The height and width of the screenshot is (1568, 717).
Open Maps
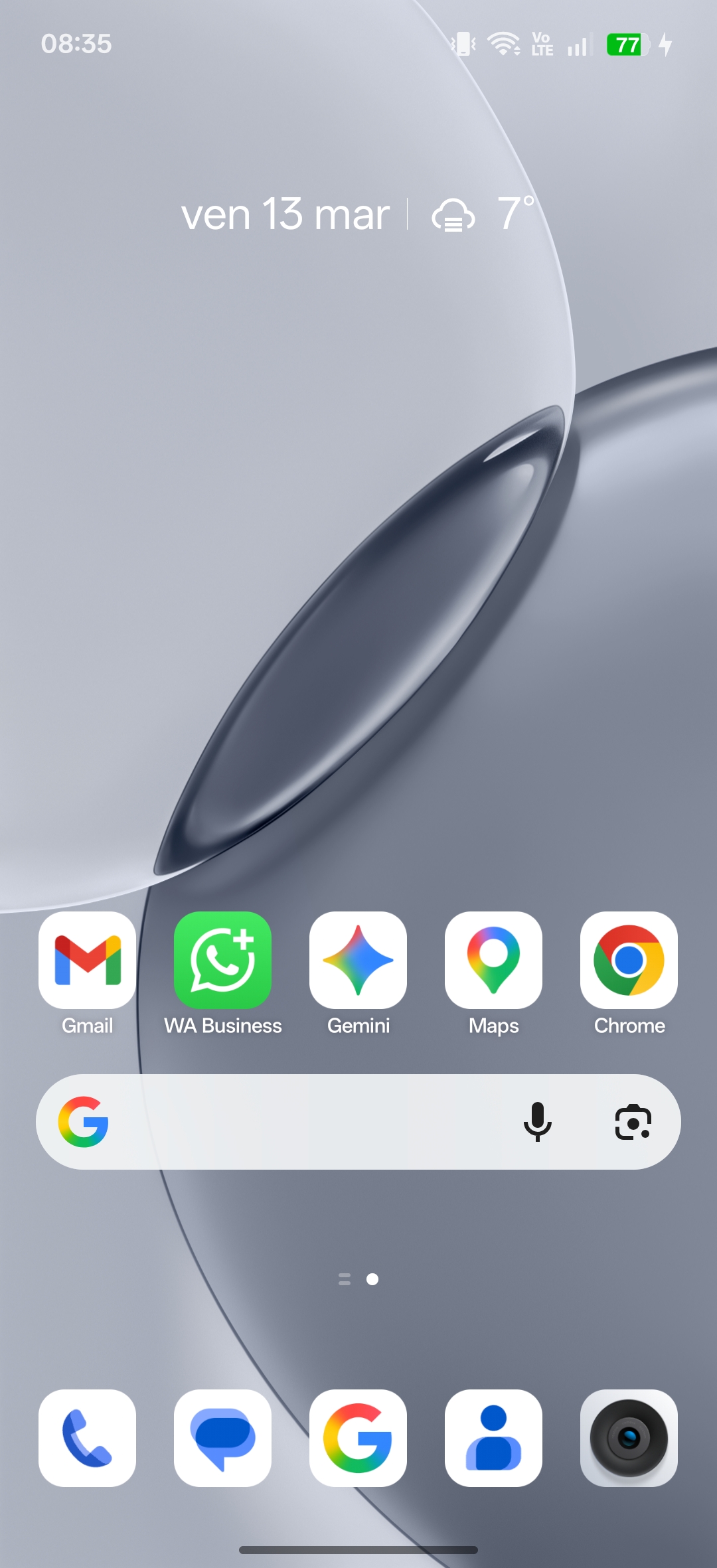pyautogui.click(x=493, y=960)
